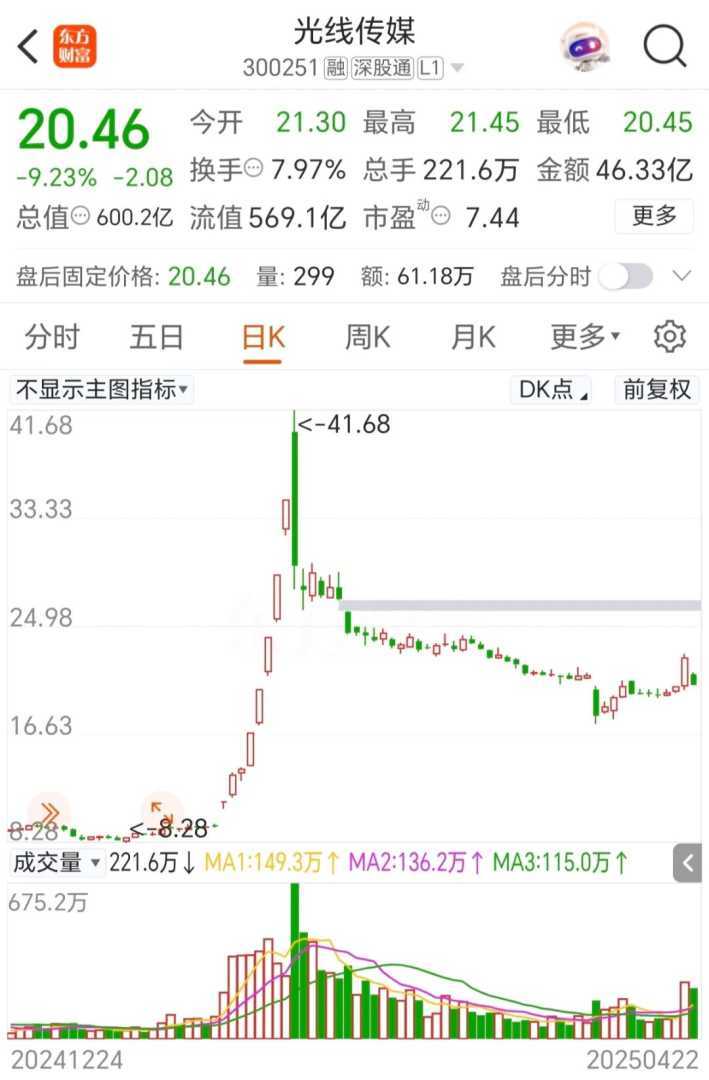Expand the stock code dropdown arrow

tap(458, 69)
